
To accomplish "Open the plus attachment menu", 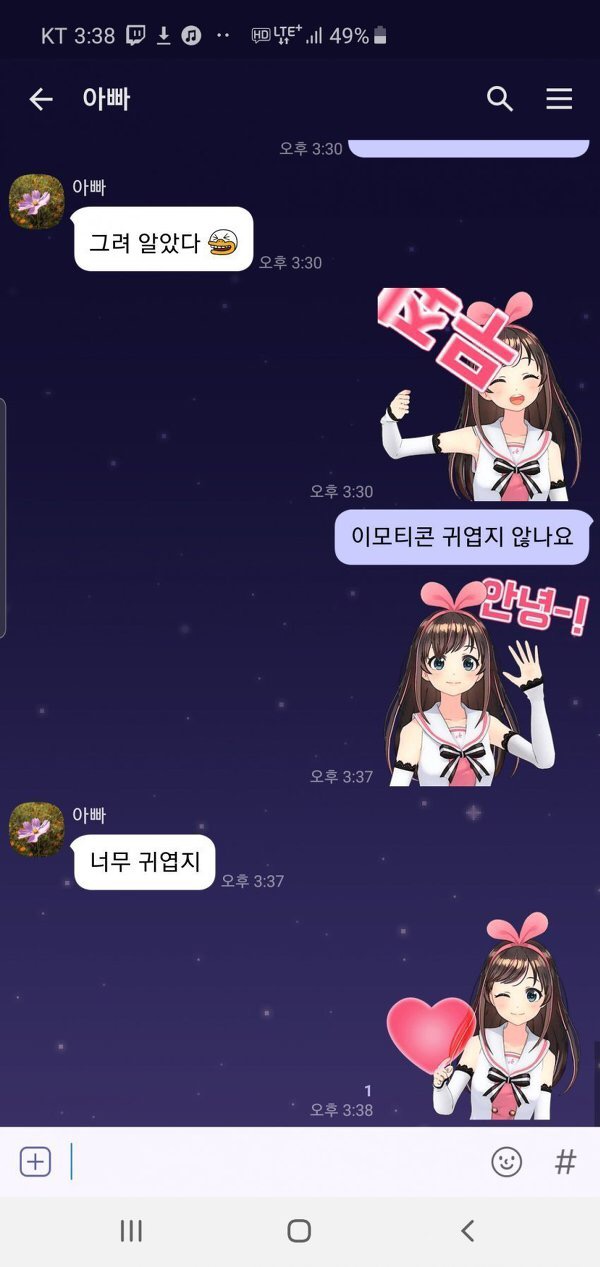I will 35,1161.
